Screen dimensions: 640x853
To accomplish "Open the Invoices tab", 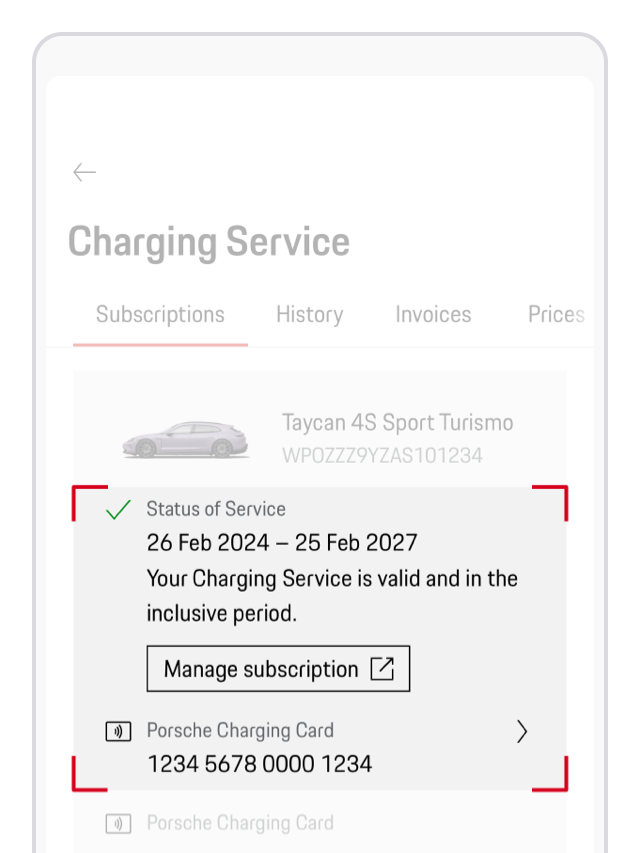I will pyautogui.click(x=433, y=315).
